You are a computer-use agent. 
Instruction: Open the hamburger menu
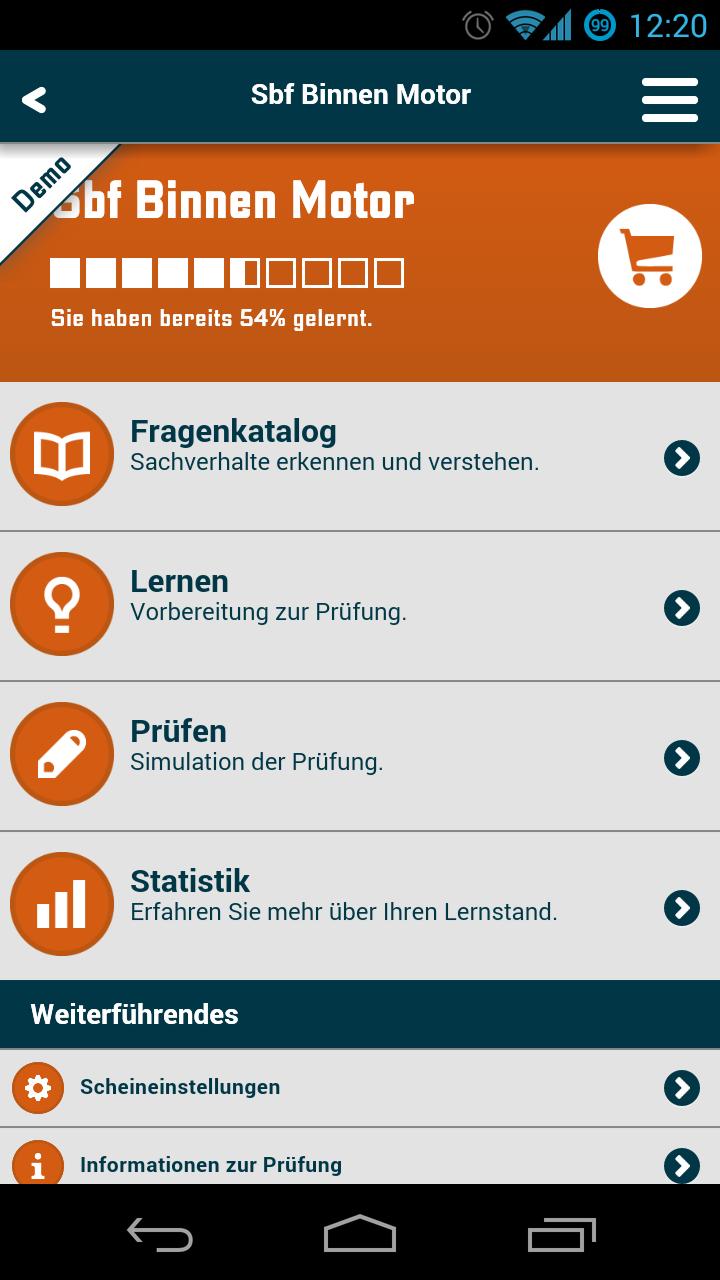point(669,97)
